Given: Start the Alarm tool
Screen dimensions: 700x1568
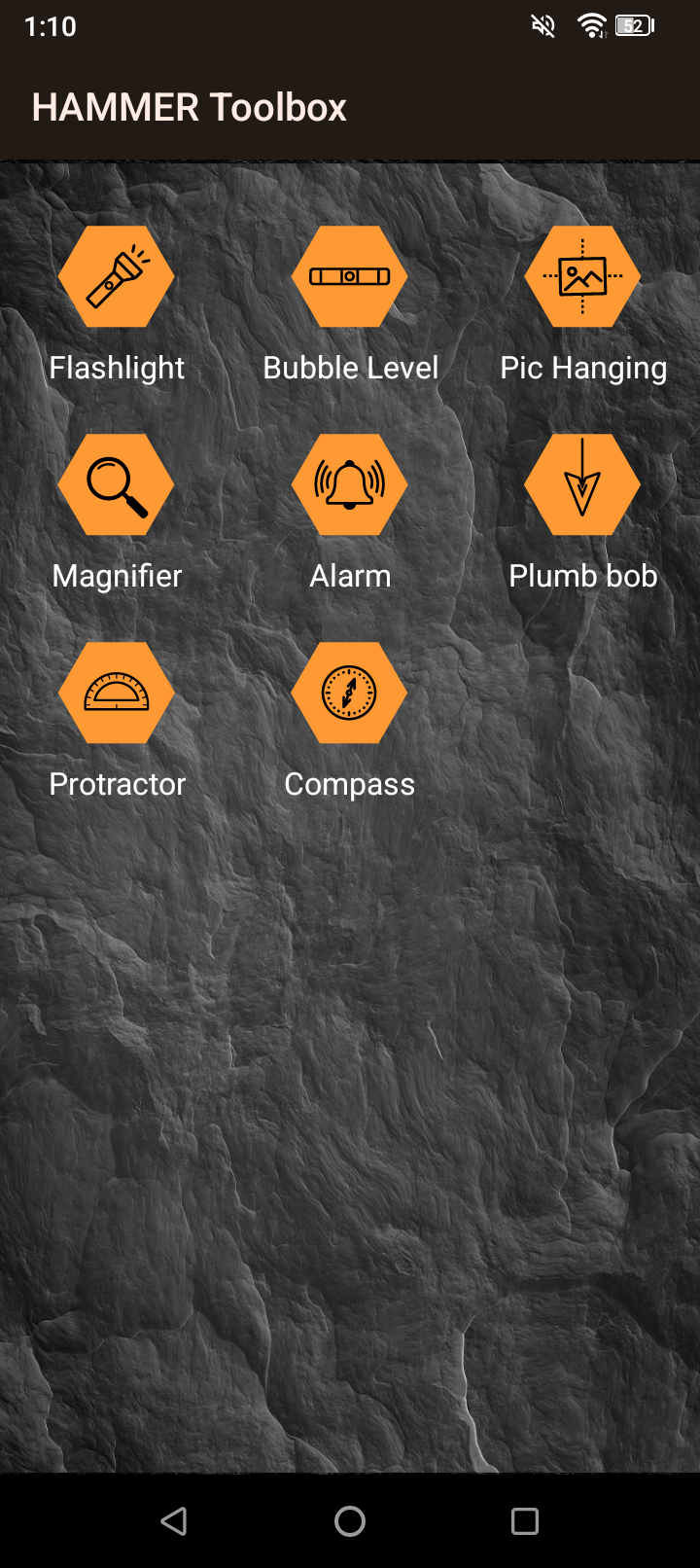Looking at the screenshot, I should (350, 484).
